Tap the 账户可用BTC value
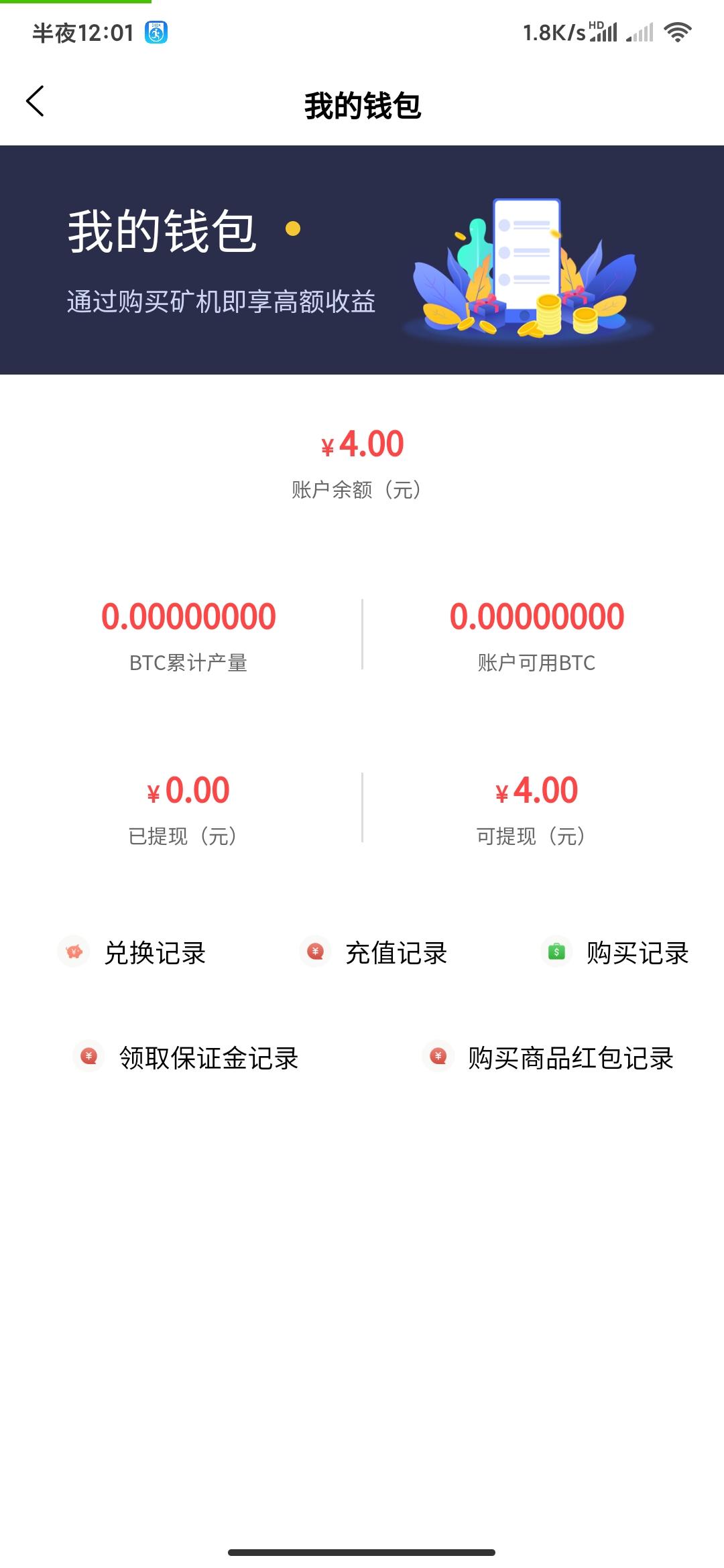Image resolution: width=724 pixels, height=1568 pixels. [536, 617]
